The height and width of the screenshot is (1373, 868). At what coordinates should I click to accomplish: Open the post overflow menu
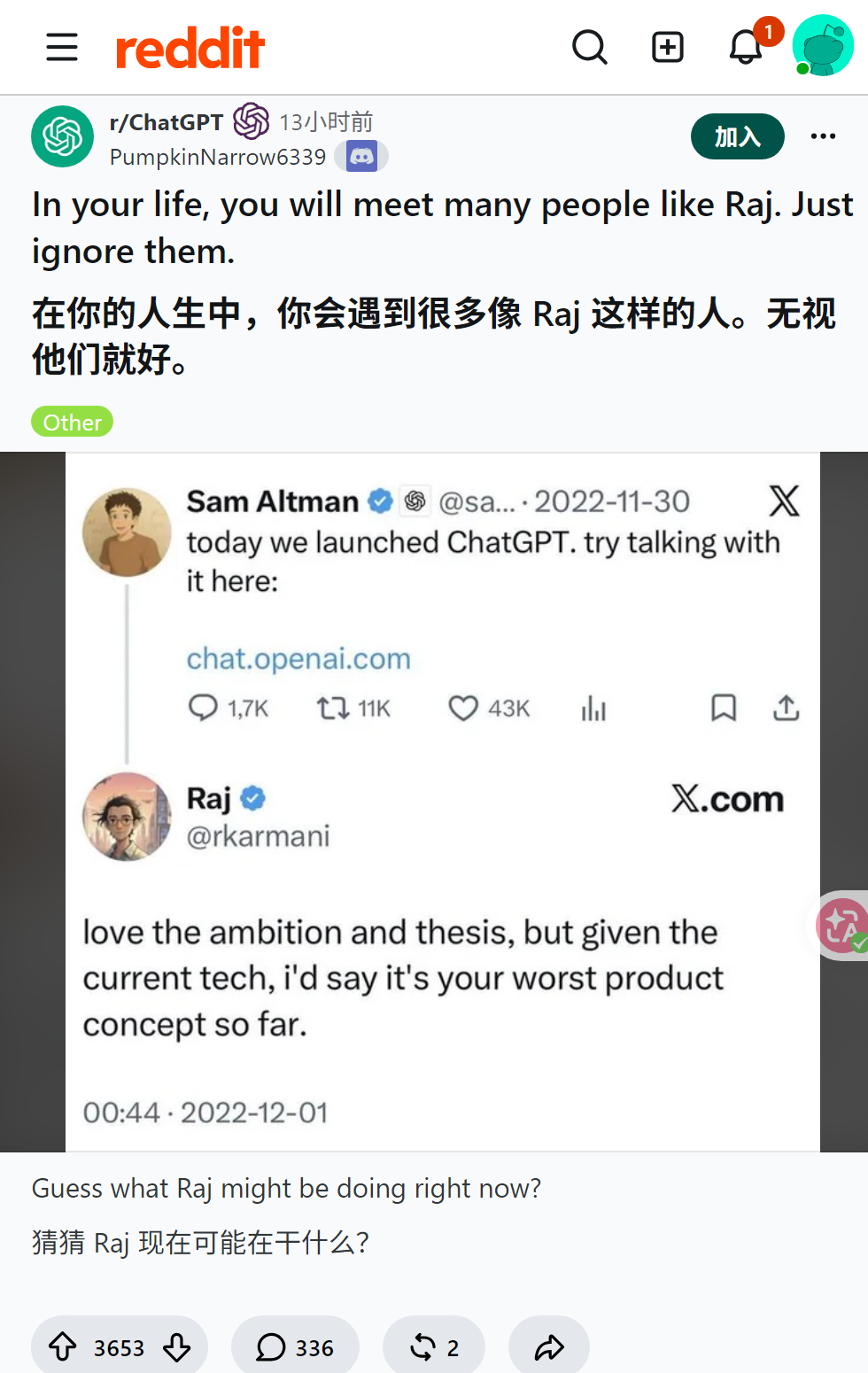coord(823,136)
